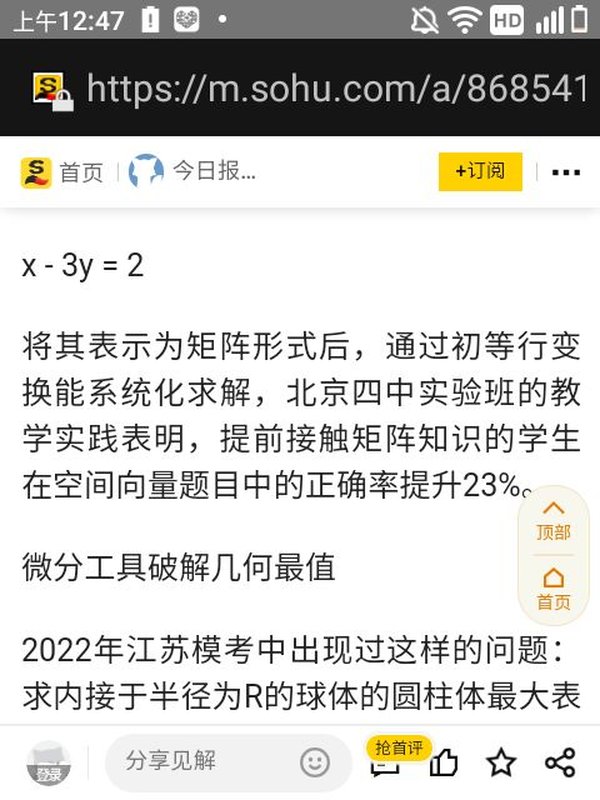Viewport: 600px width, 800px height.
Task: Share this article
Action: (559, 763)
